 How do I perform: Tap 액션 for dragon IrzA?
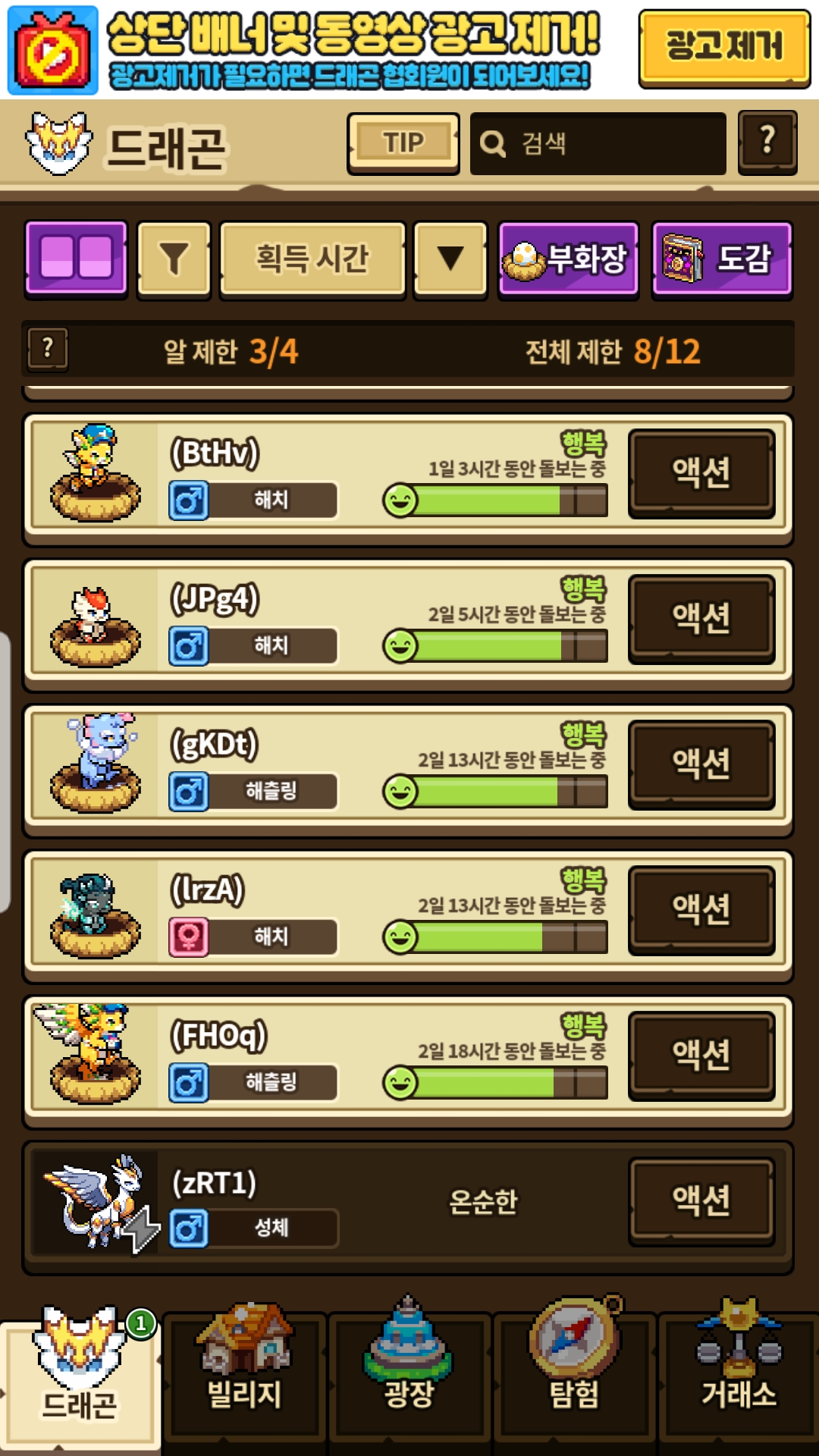coord(701,909)
